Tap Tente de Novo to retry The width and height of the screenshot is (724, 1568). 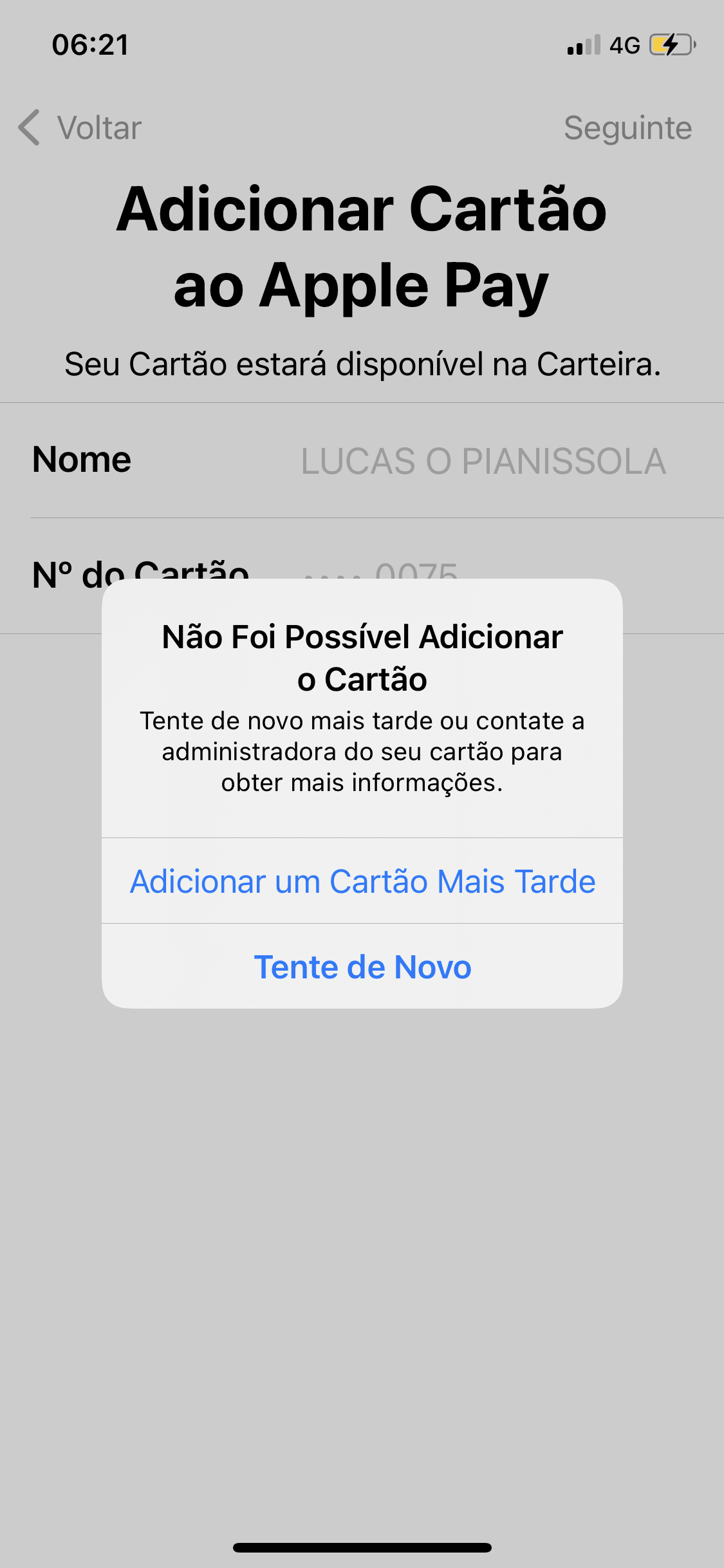point(362,967)
